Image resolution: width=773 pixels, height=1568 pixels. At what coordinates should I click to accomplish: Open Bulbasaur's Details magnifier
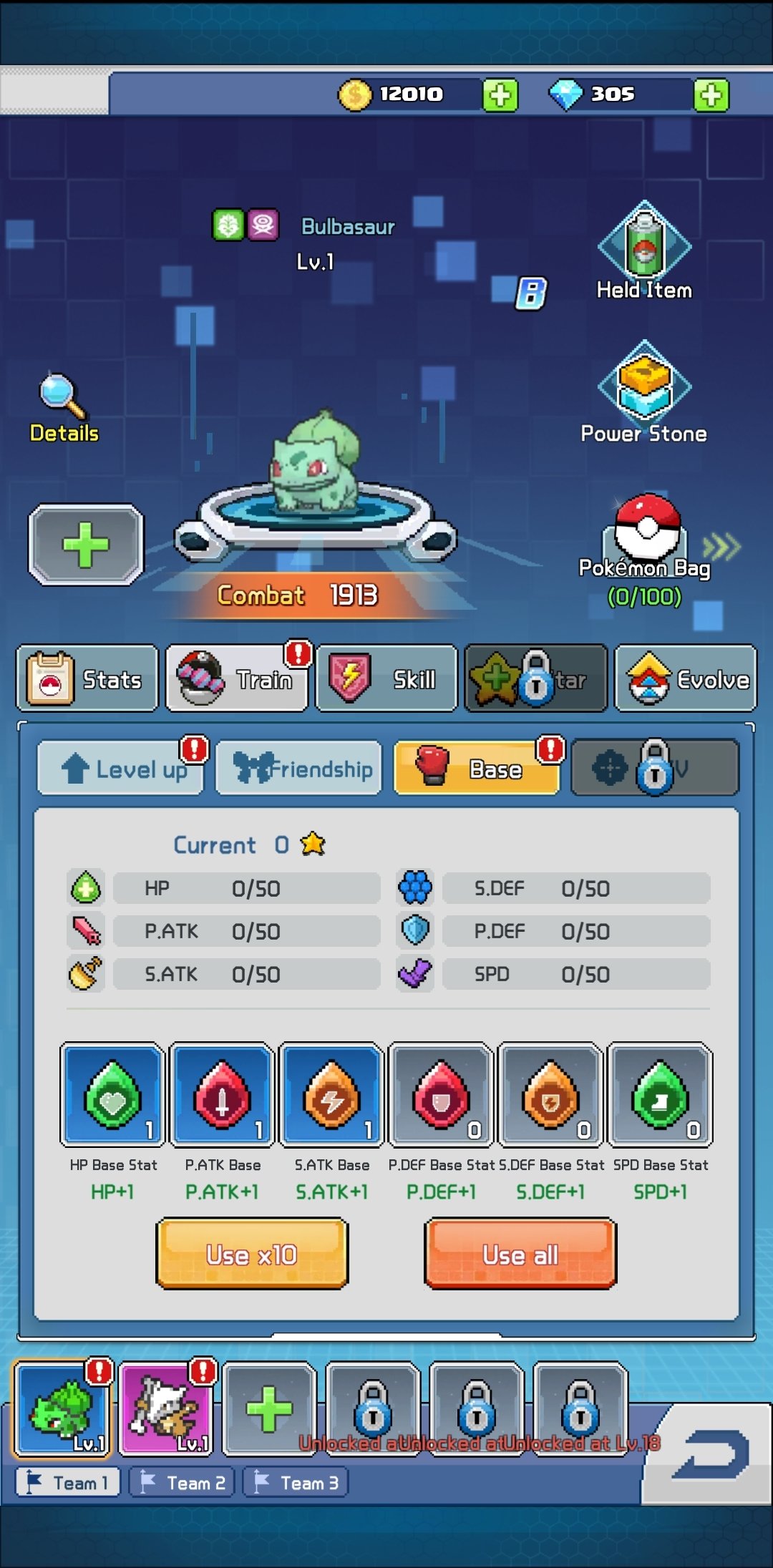(64, 407)
